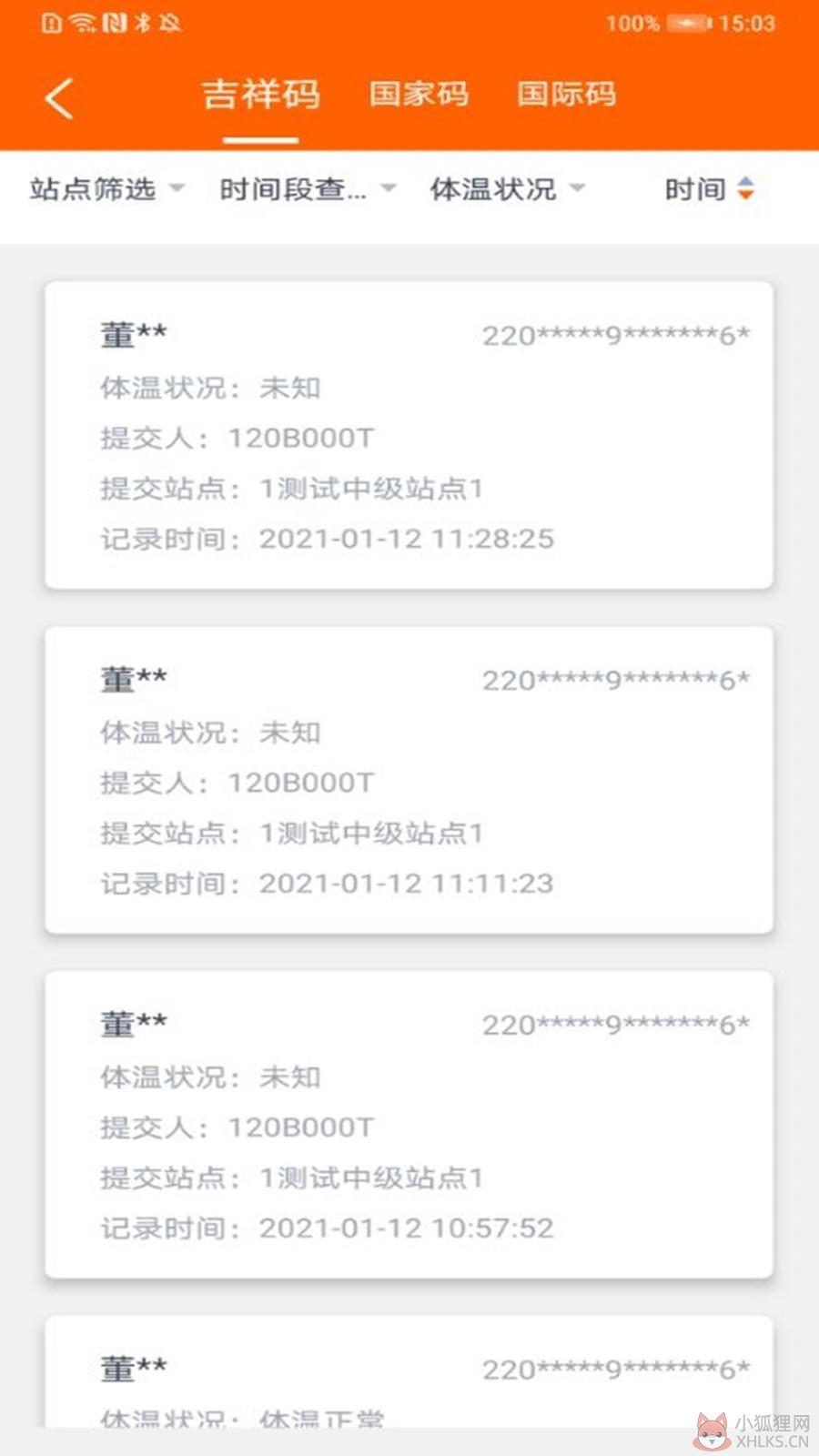Screen dimensions: 819x1456
Task: Select the 吉祥码 tab
Action: (261, 95)
